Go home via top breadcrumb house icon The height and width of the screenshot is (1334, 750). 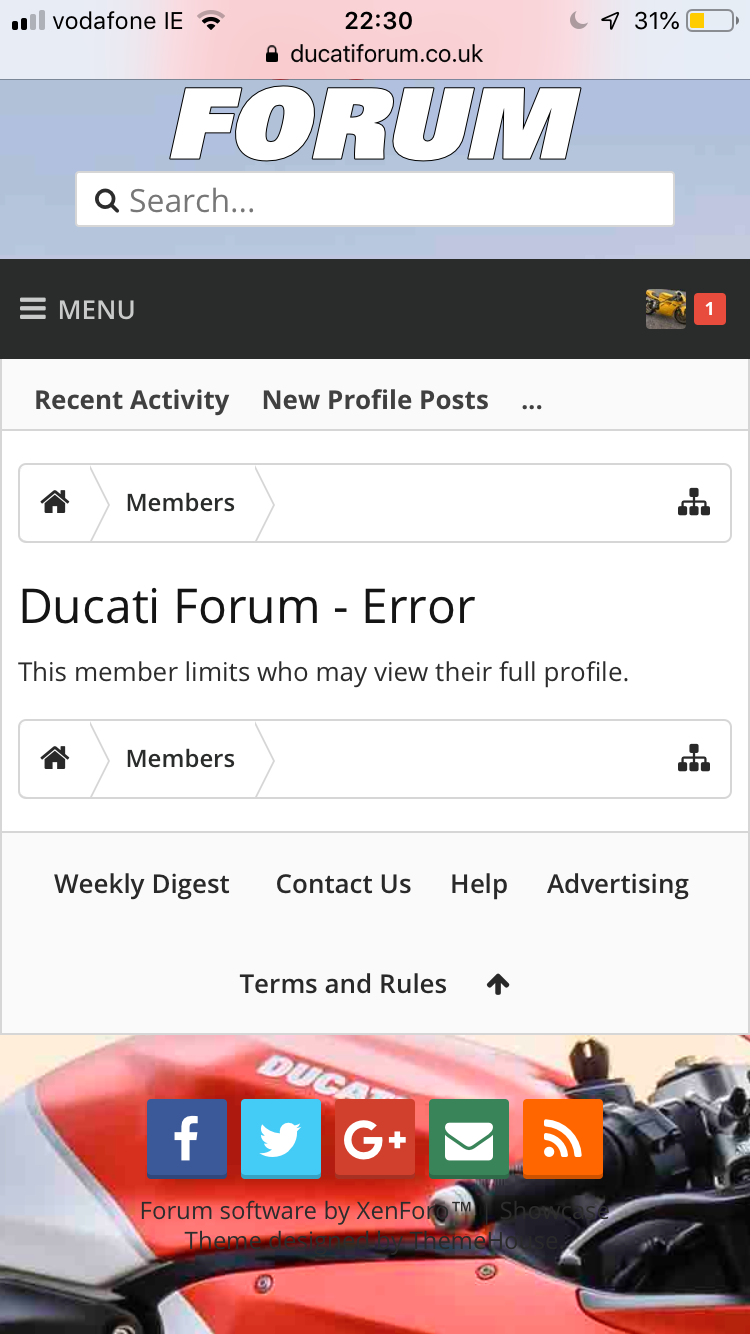[55, 503]
